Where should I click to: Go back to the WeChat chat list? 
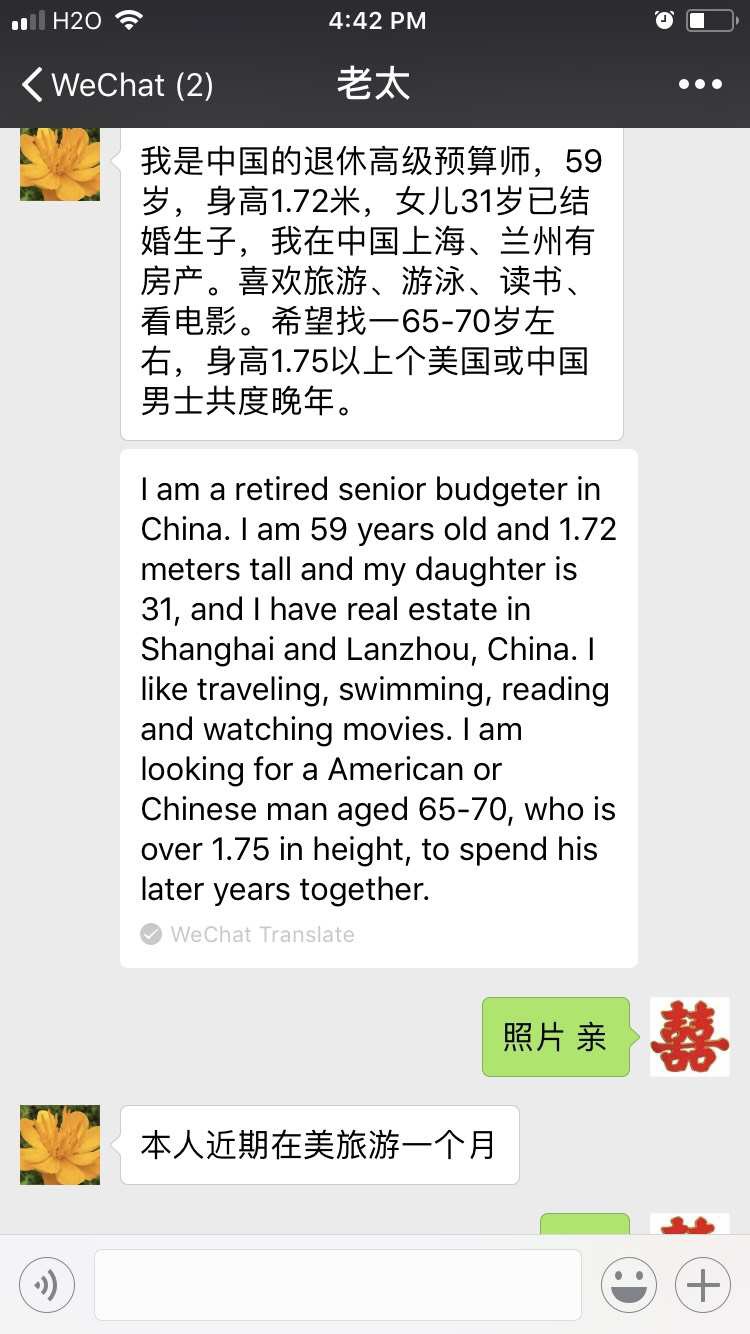(115, 85)
